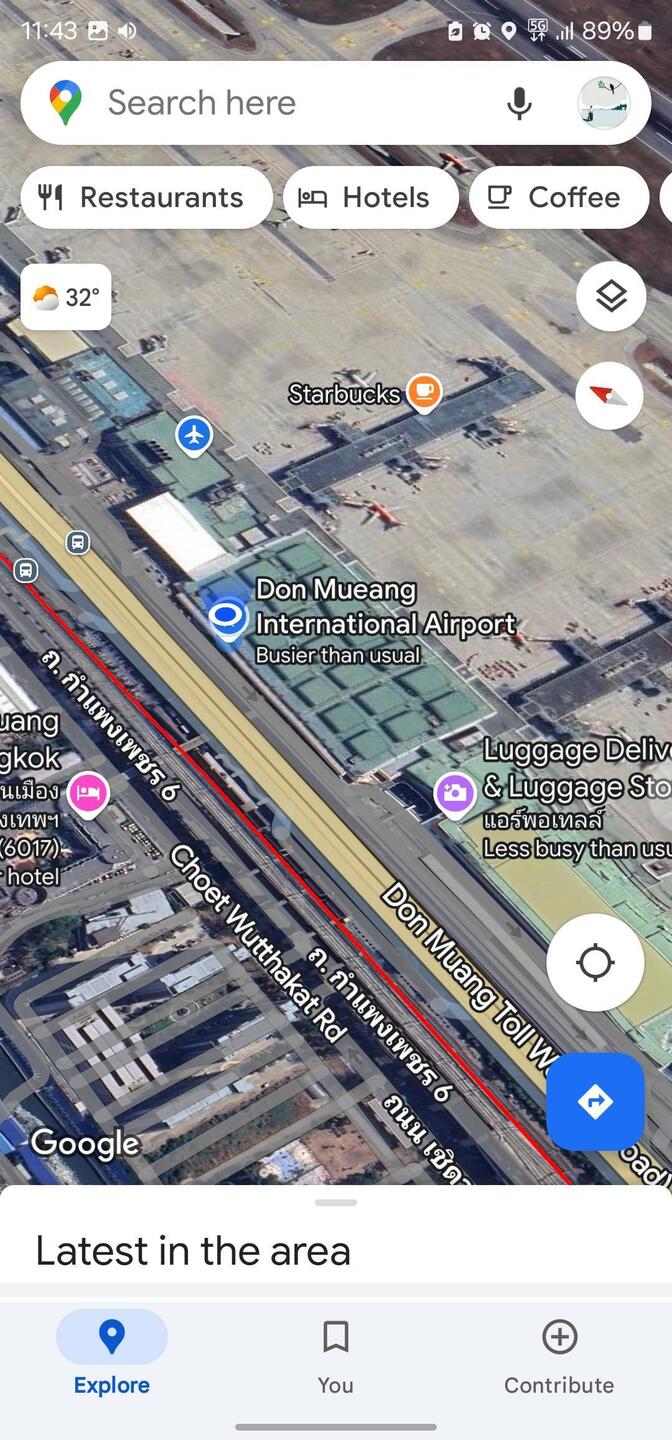The image size is (672, 1440).
Task: Open the Luggage Delivery purple pin
Action: (x=455, y=794)
